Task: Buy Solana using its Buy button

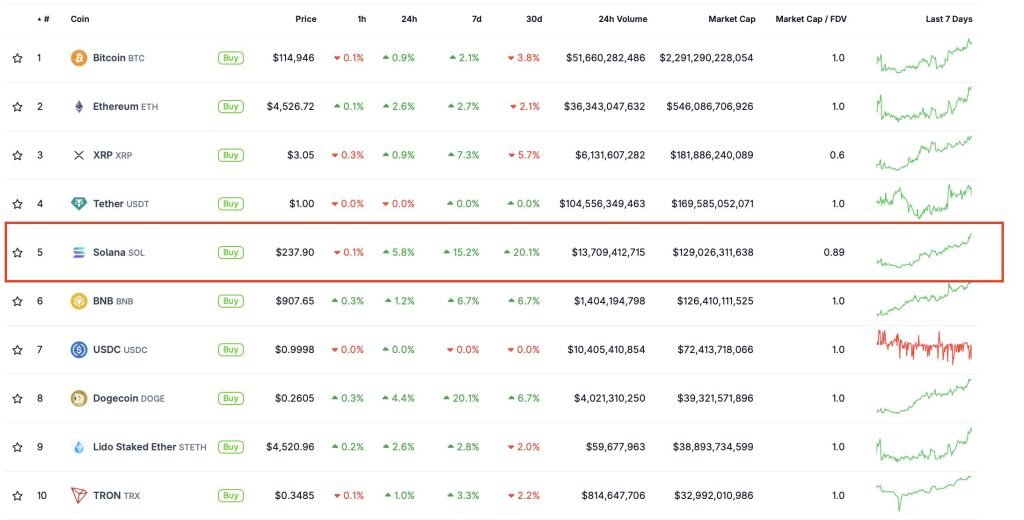Action: click(x=230, y=252)
